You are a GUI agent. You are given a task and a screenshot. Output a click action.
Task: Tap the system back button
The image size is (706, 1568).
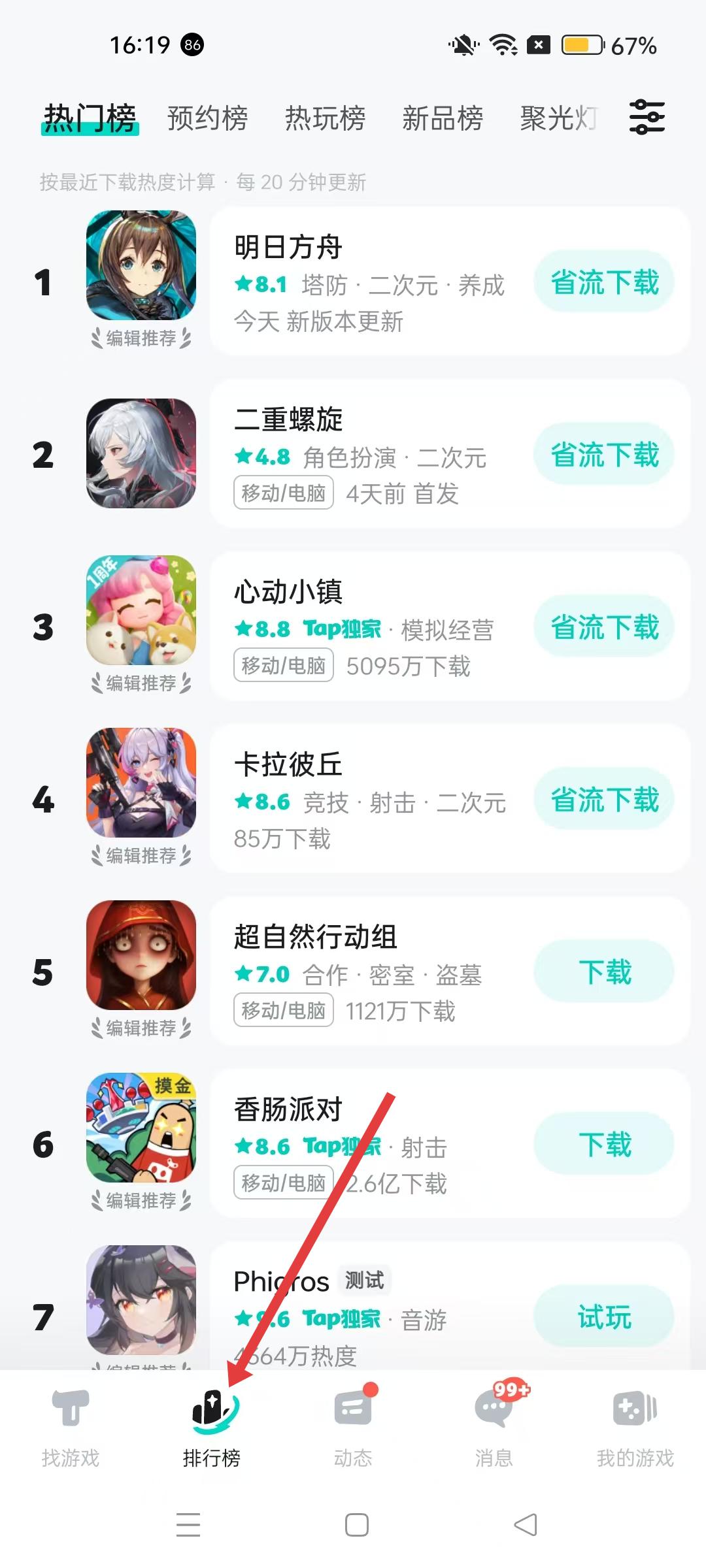(526, 1525)
